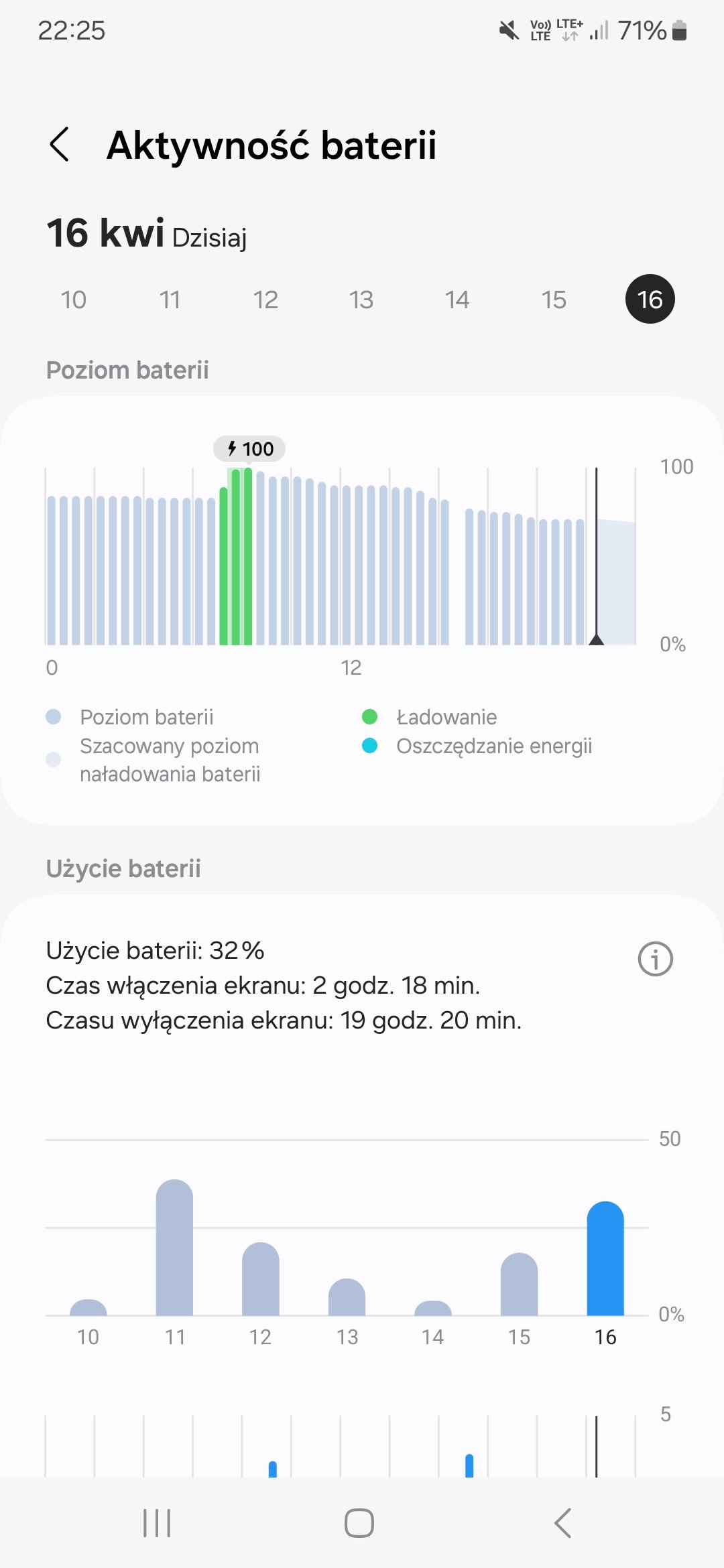Open the battery usage info icon
Image resolution: width=724 pixels, height=1568 pixels.
[x=655, y=959]
